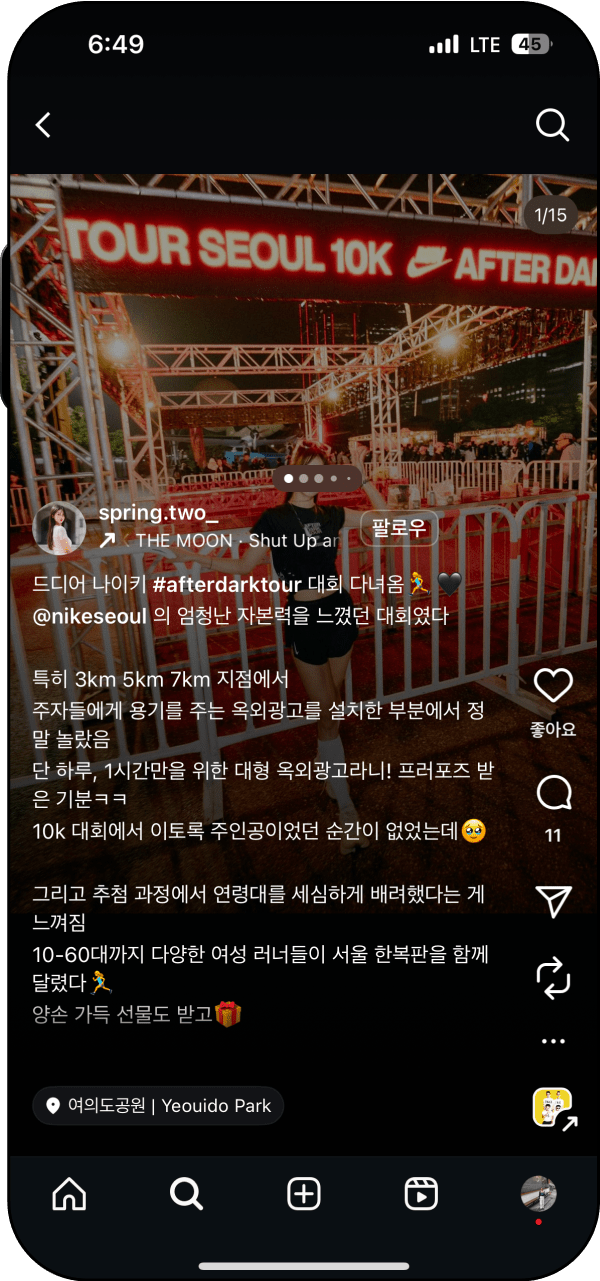Open the audio thumbnail at bottom right
The height and width of the screenshot is (1281, 600).
(553, 1107)
